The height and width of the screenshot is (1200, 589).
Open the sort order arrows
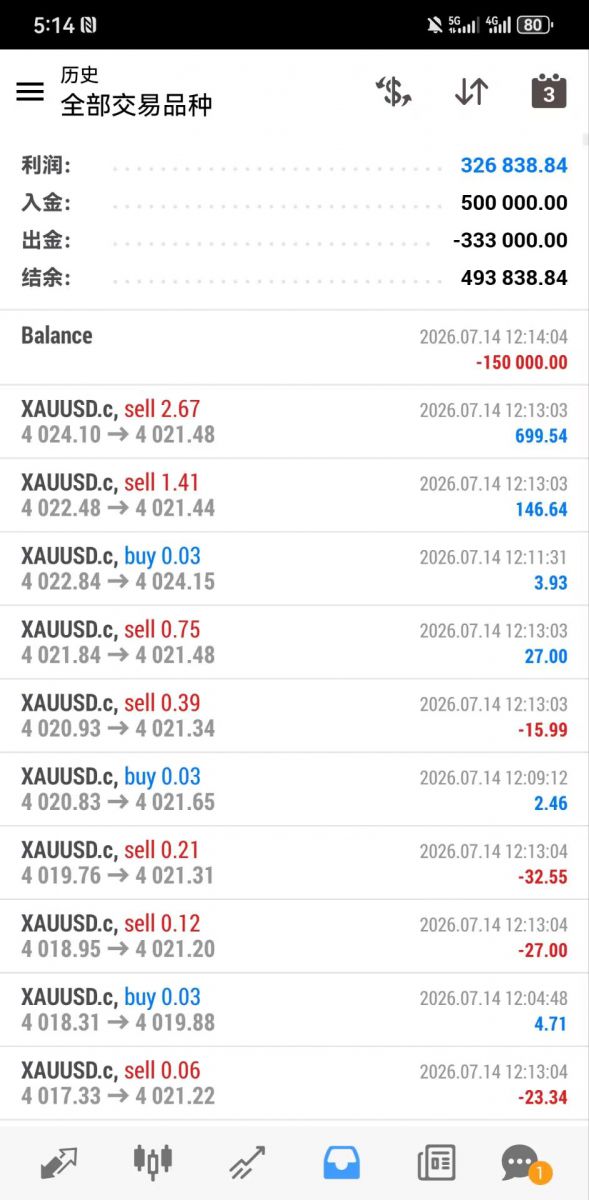[471, 92]
